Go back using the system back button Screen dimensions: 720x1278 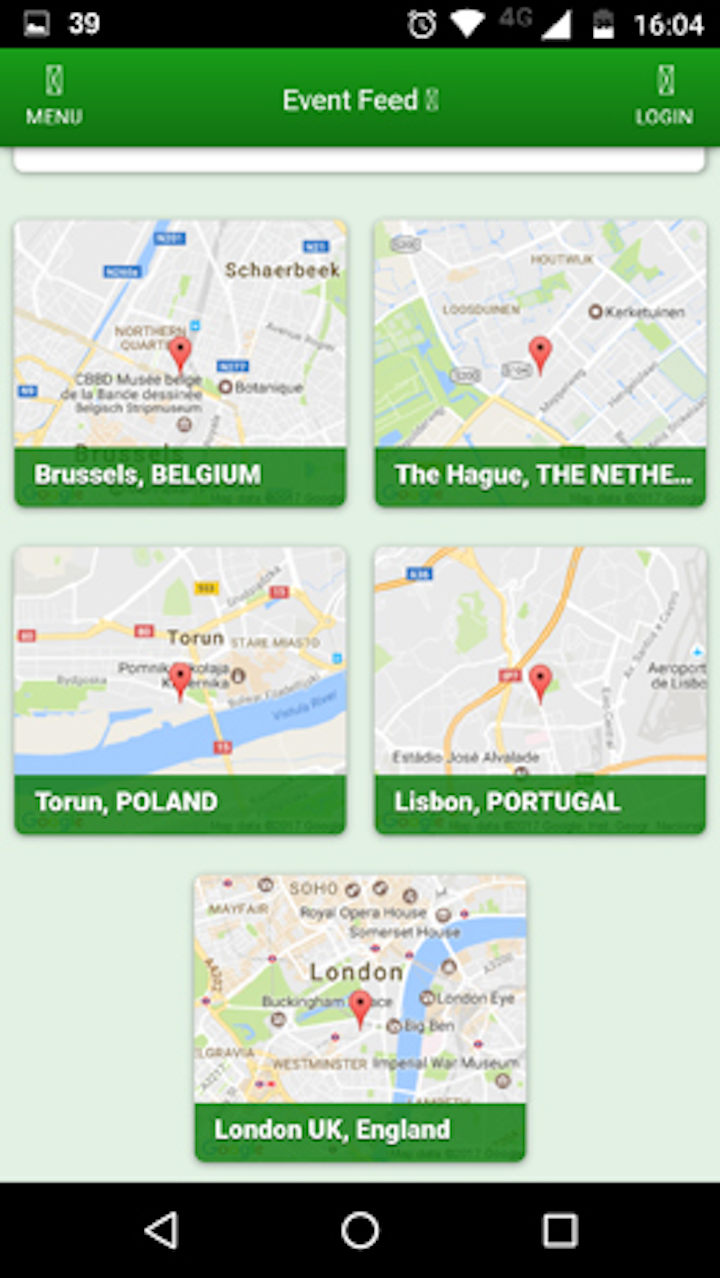tap(161, 1230)
